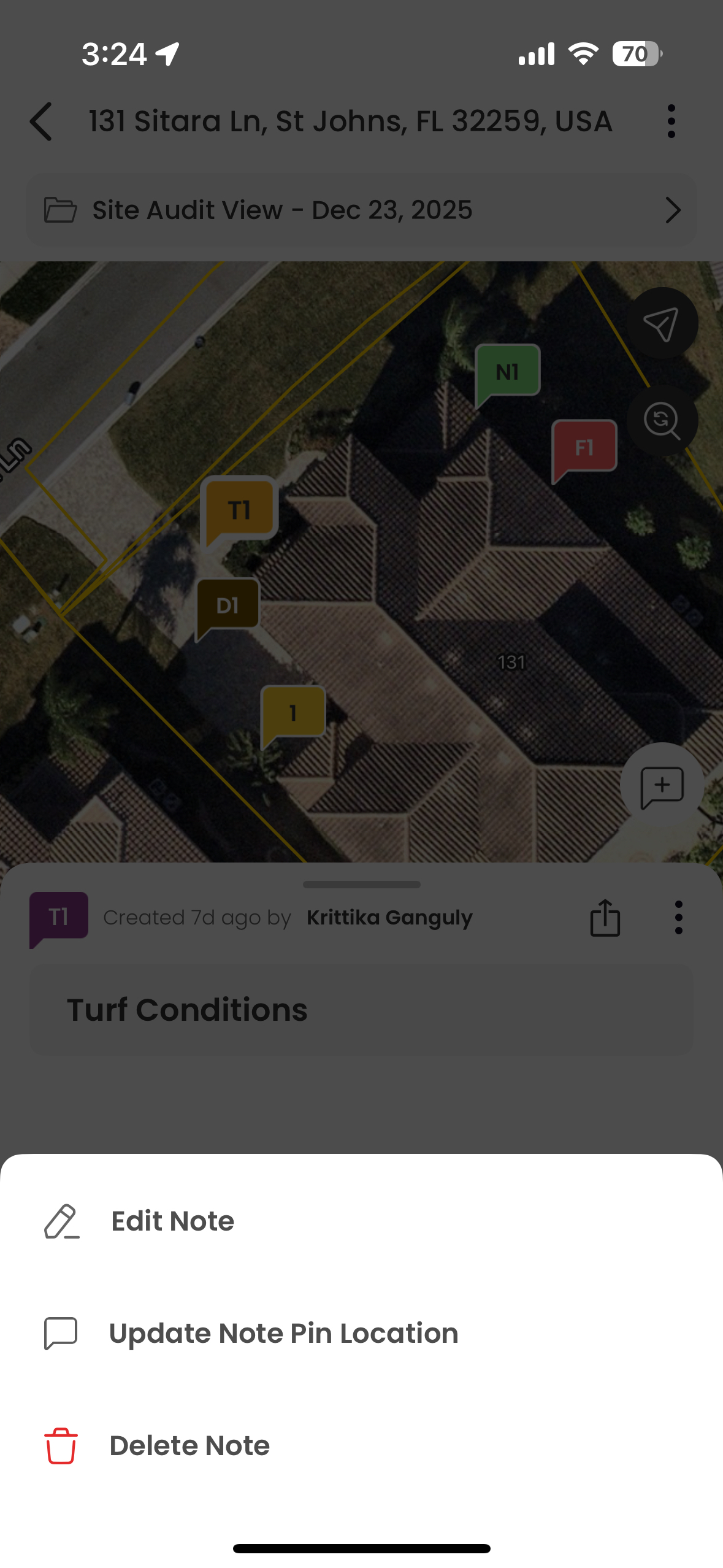The height and width of the screenshot is (1568, 723).
Task: Choose Update Note Pin Location
Action: point(283,1334)
